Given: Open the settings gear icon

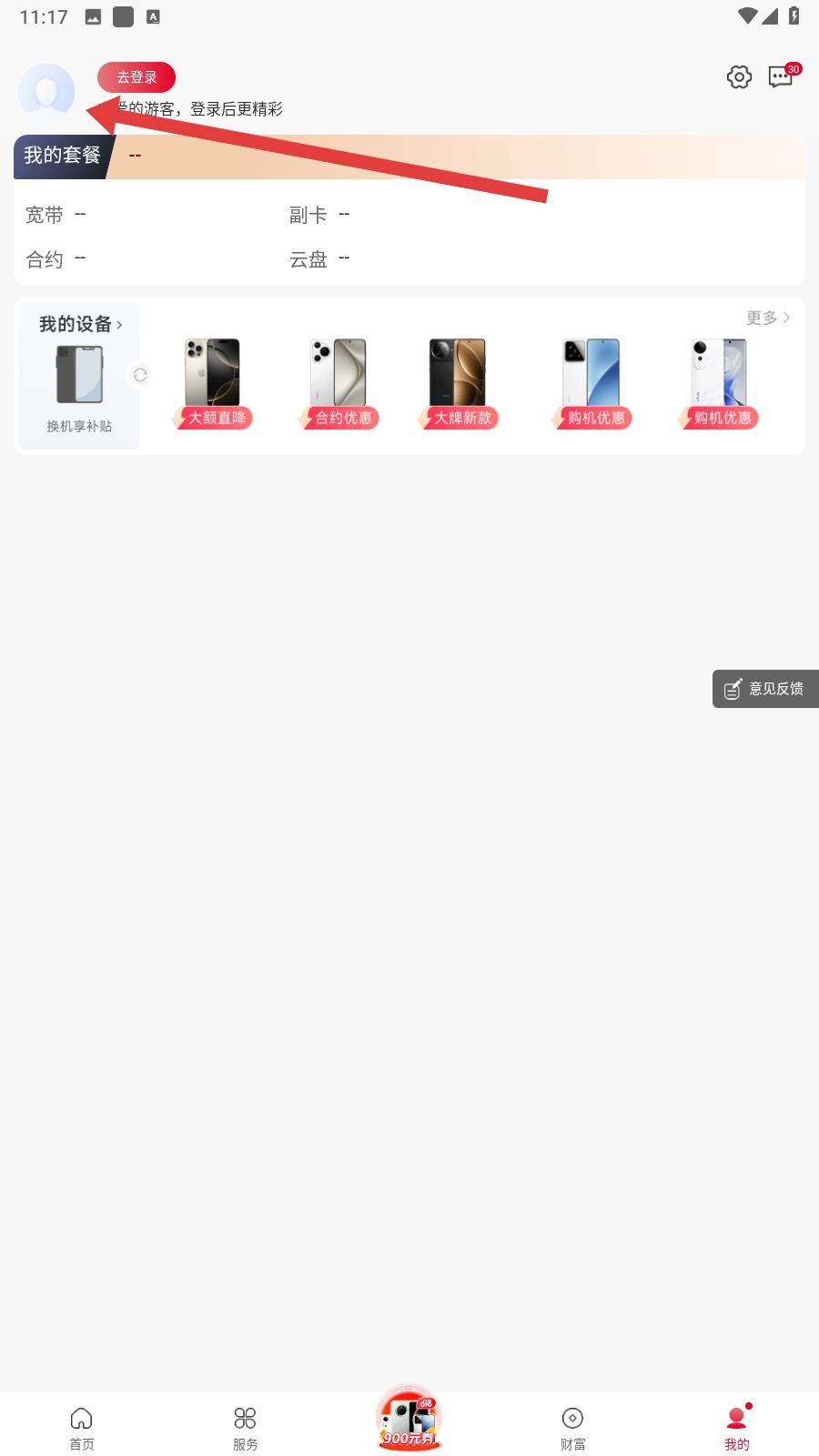Looking at the screenshot, I should [x=739, y=77].
